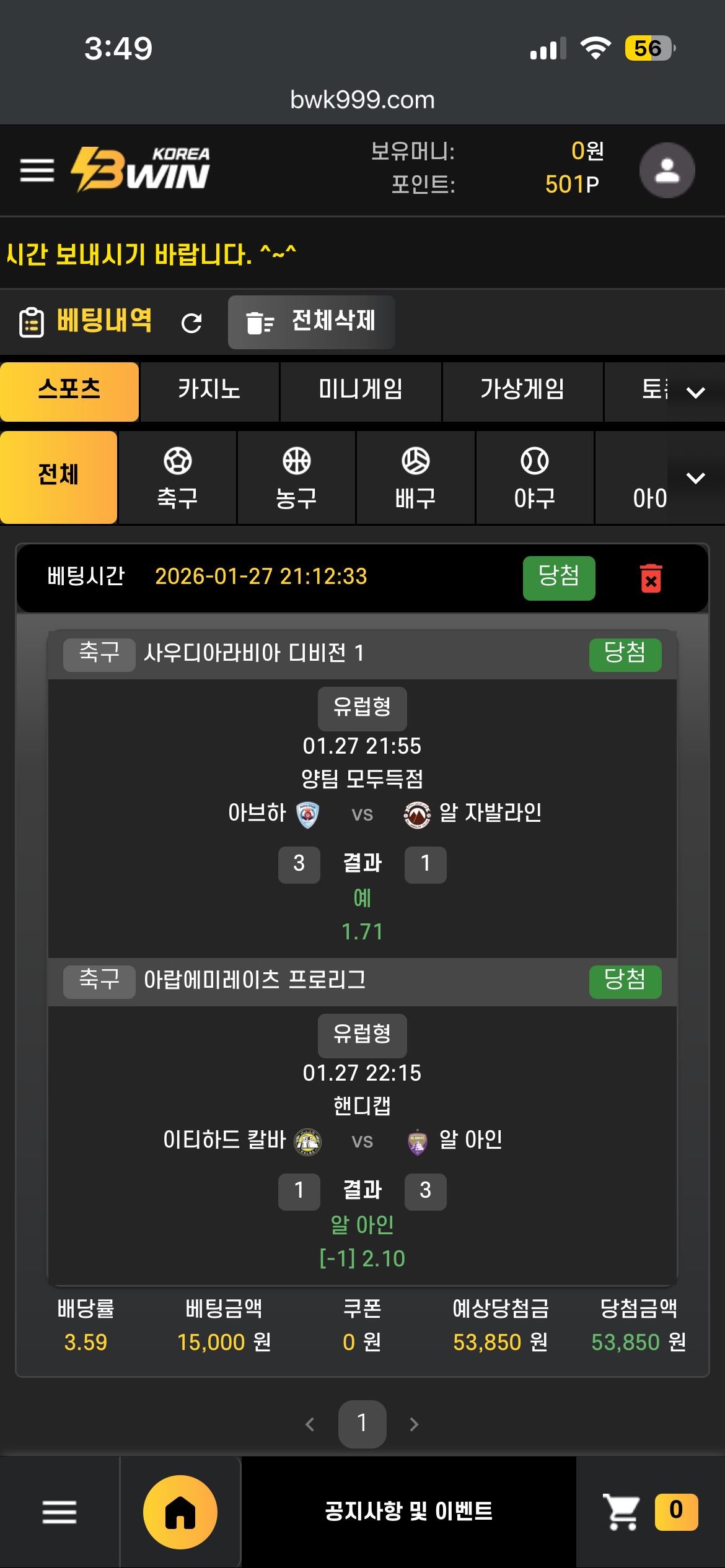Expand the game category dropdown chevron
This screenshot has width=725, height=1568.
pos(696,392)
